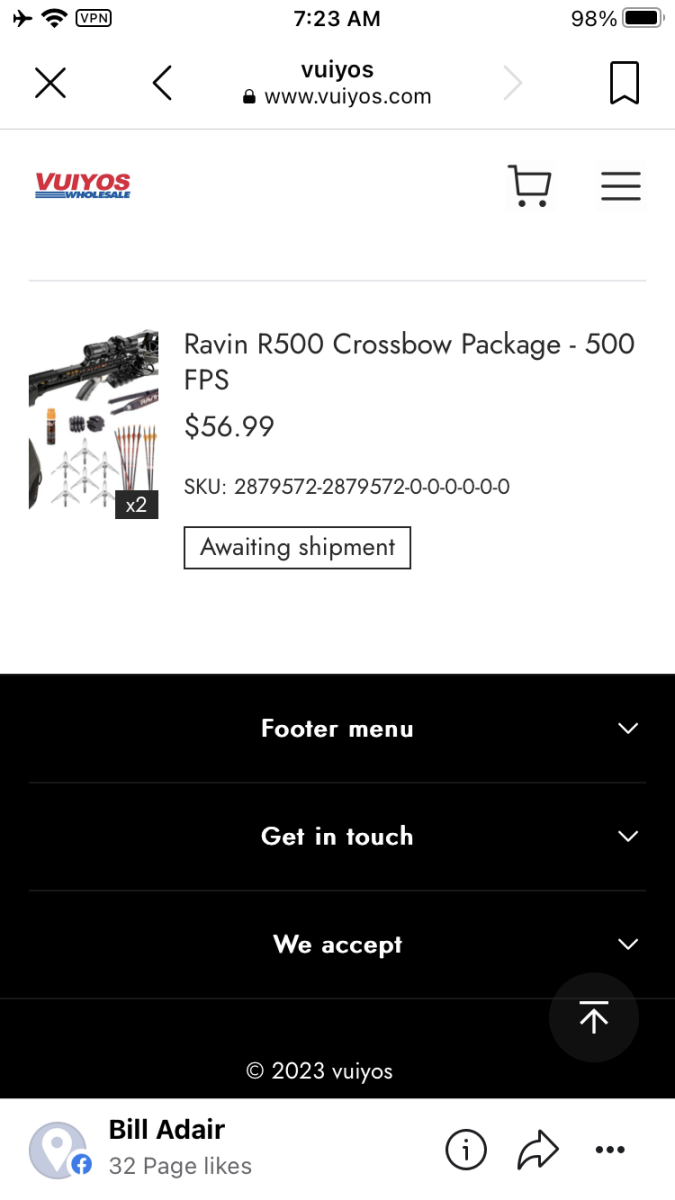The image size is (675, 1200).
Task: Bookmark this vuiyos page
Action: tap(624, 83)
